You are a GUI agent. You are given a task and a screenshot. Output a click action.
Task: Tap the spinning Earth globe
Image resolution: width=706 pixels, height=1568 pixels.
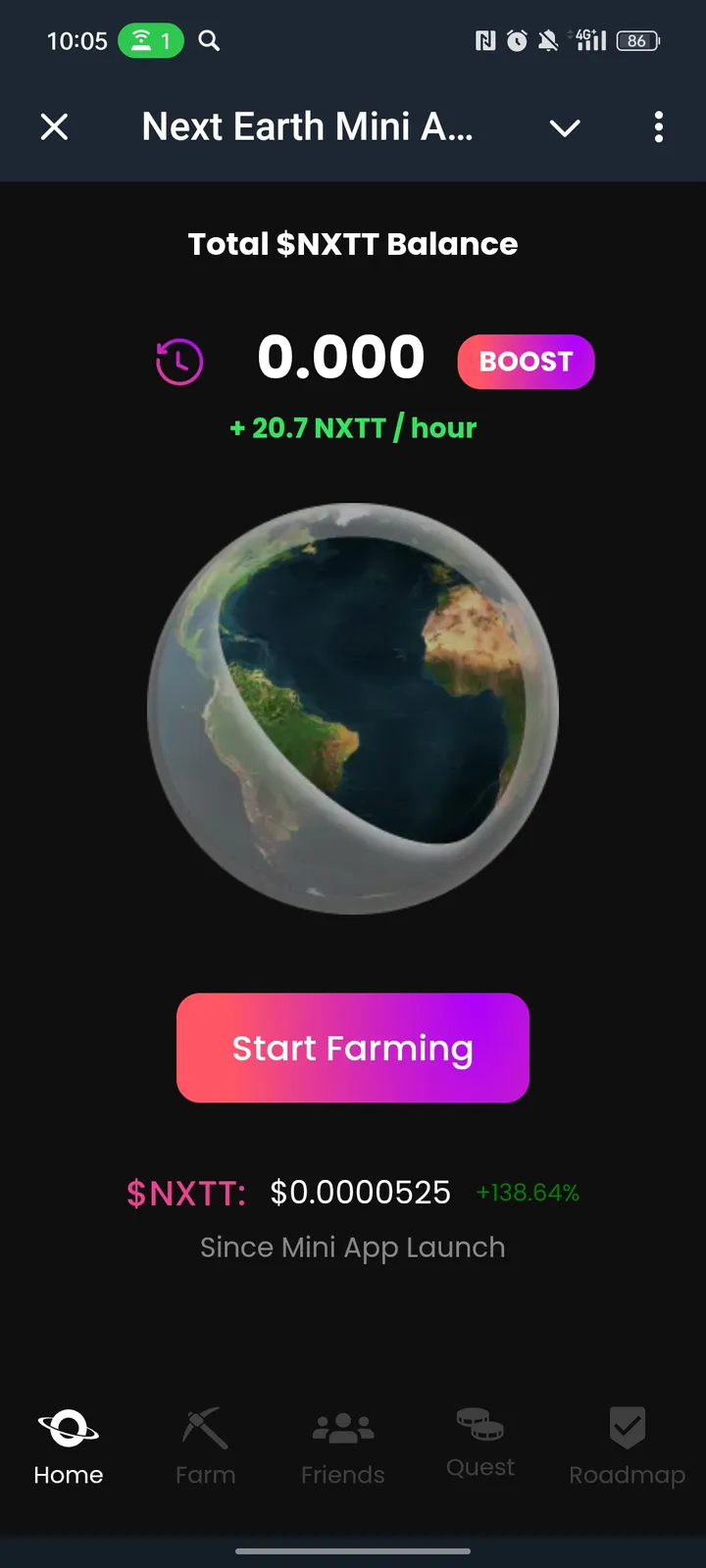point(353,709)
